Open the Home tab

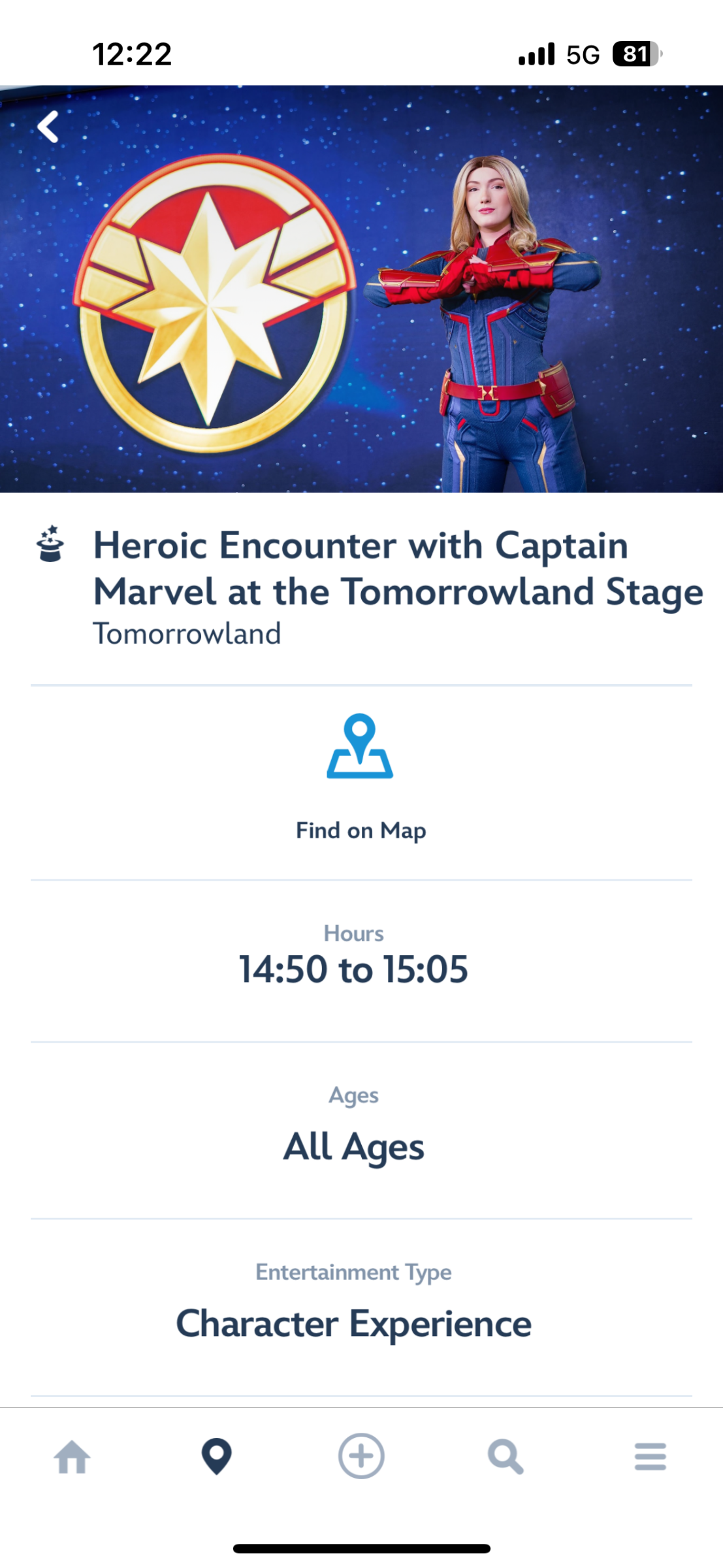pos(72,1457)
